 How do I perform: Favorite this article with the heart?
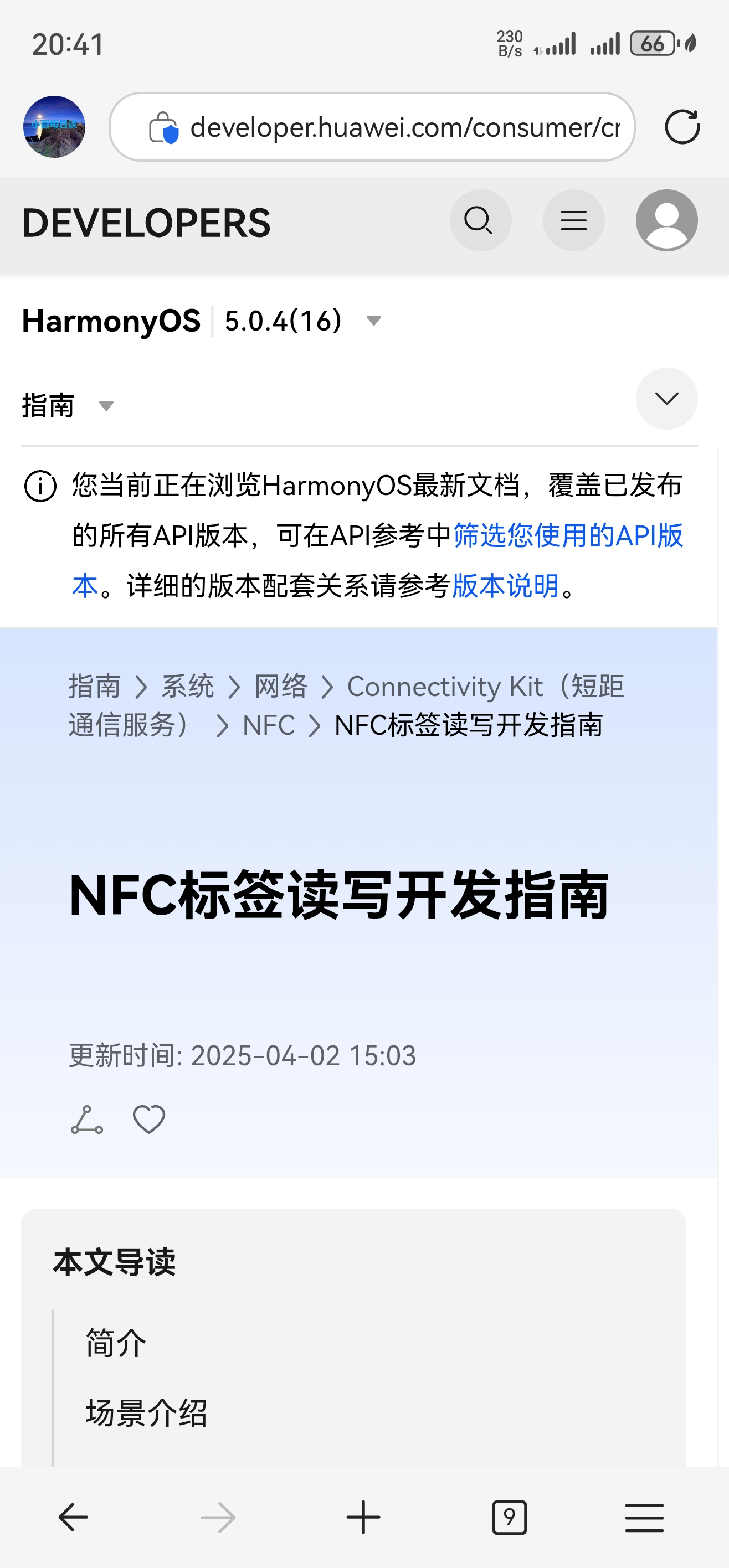tap(148, 1120)
